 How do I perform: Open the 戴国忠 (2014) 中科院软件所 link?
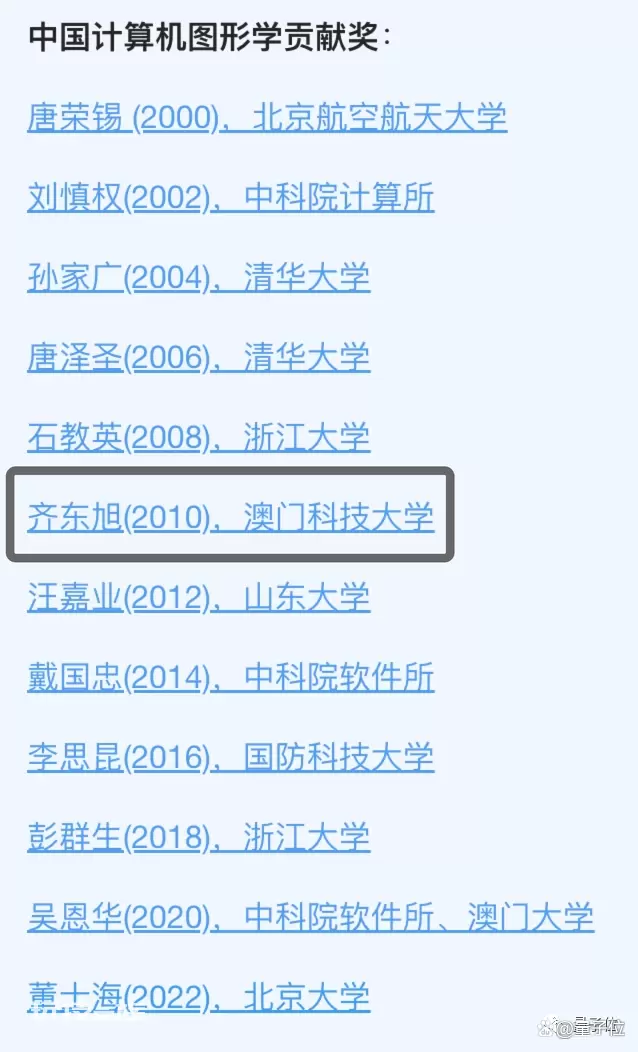(x=231, y=676)
